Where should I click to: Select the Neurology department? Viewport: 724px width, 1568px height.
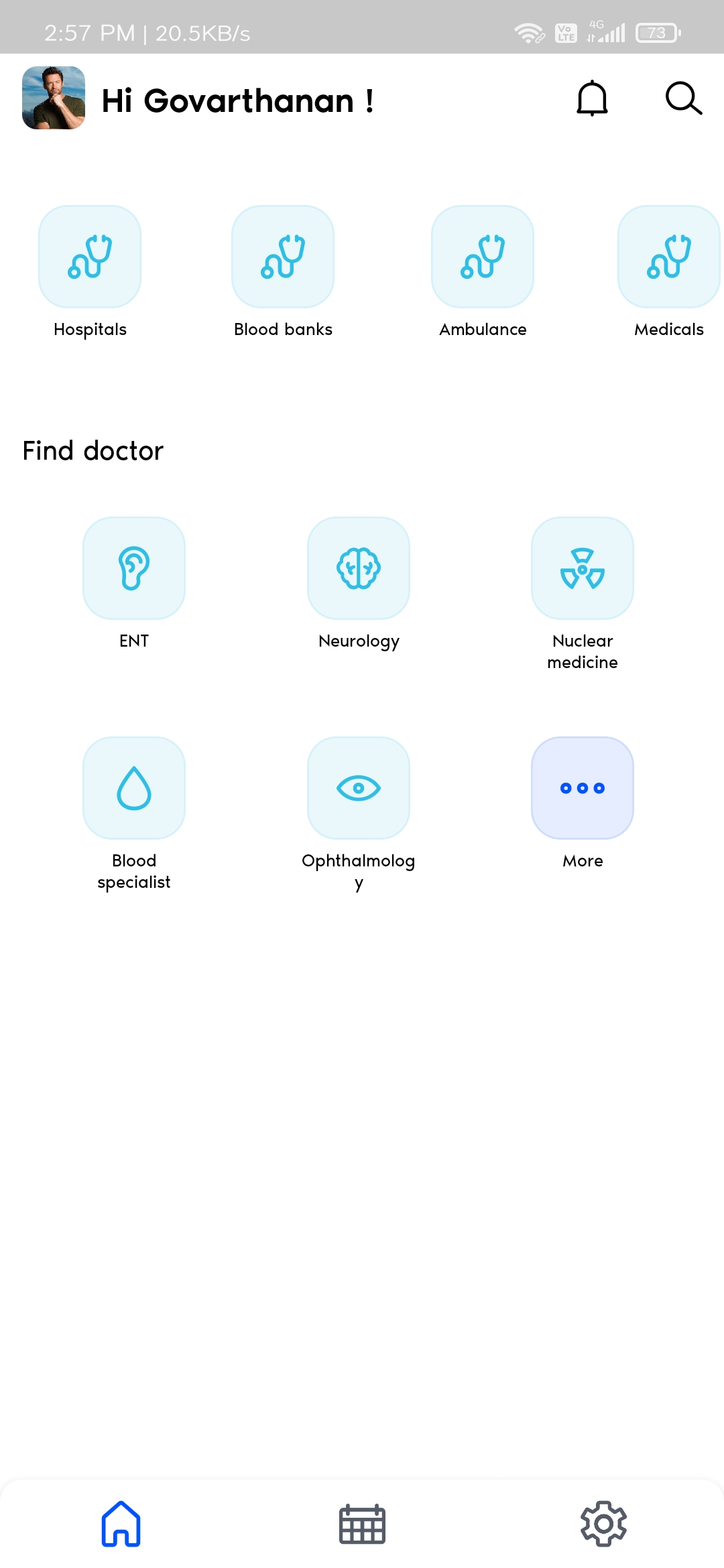(x=358, y=568)
